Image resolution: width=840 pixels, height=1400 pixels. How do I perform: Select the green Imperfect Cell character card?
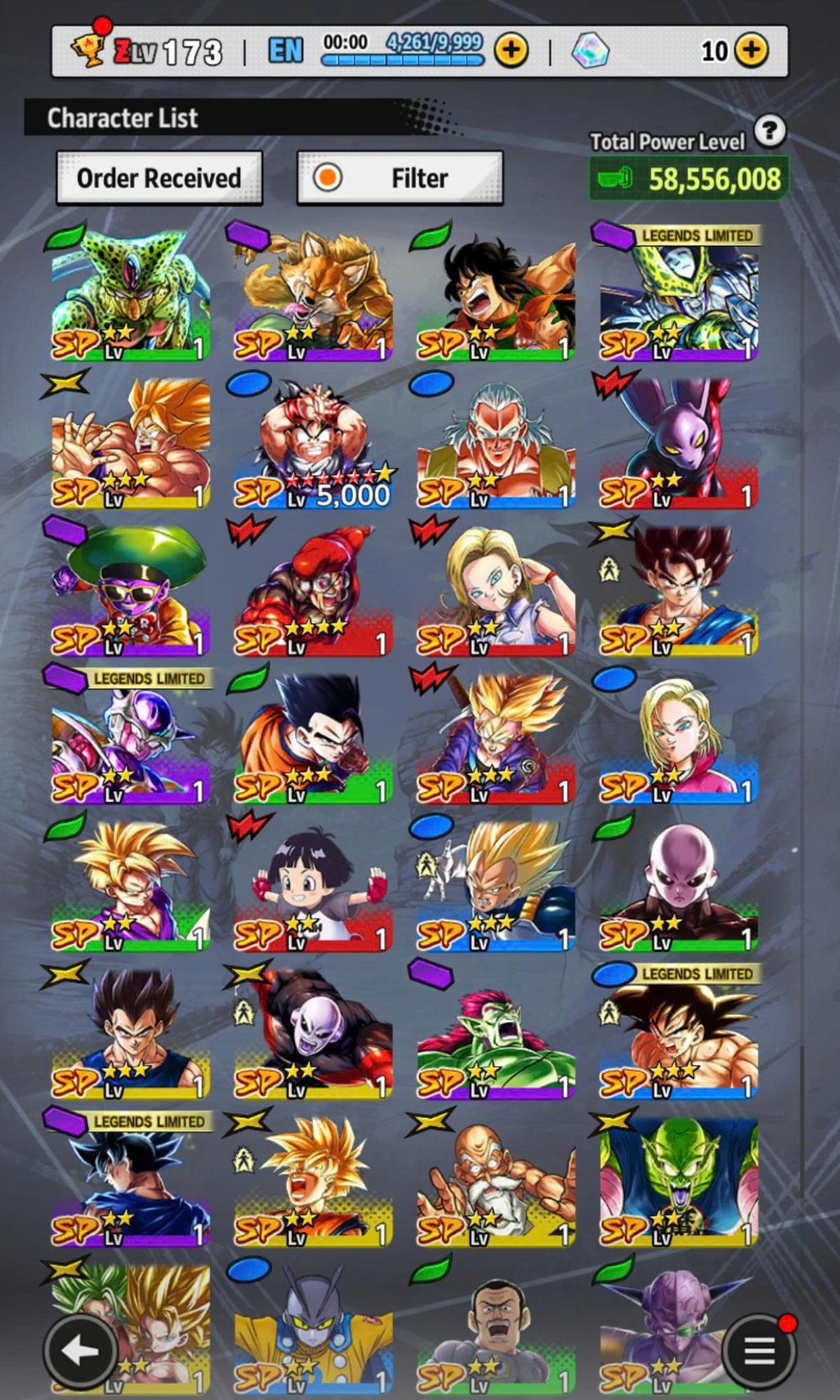pos(131,298)
